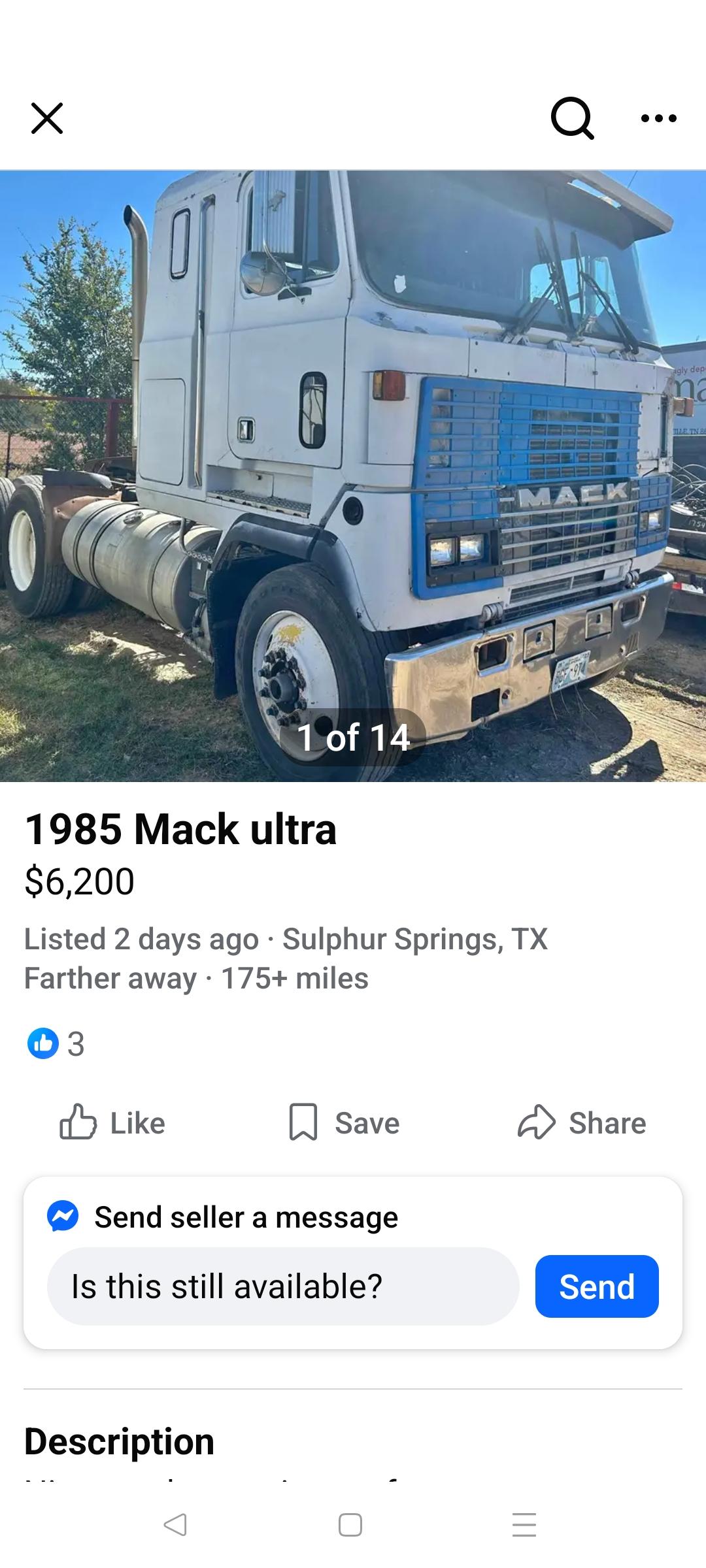Share the 1985 Mack ultra listing
Image resolution: width=706 pixels, height=1568 pixels.
coord(582,1123)
